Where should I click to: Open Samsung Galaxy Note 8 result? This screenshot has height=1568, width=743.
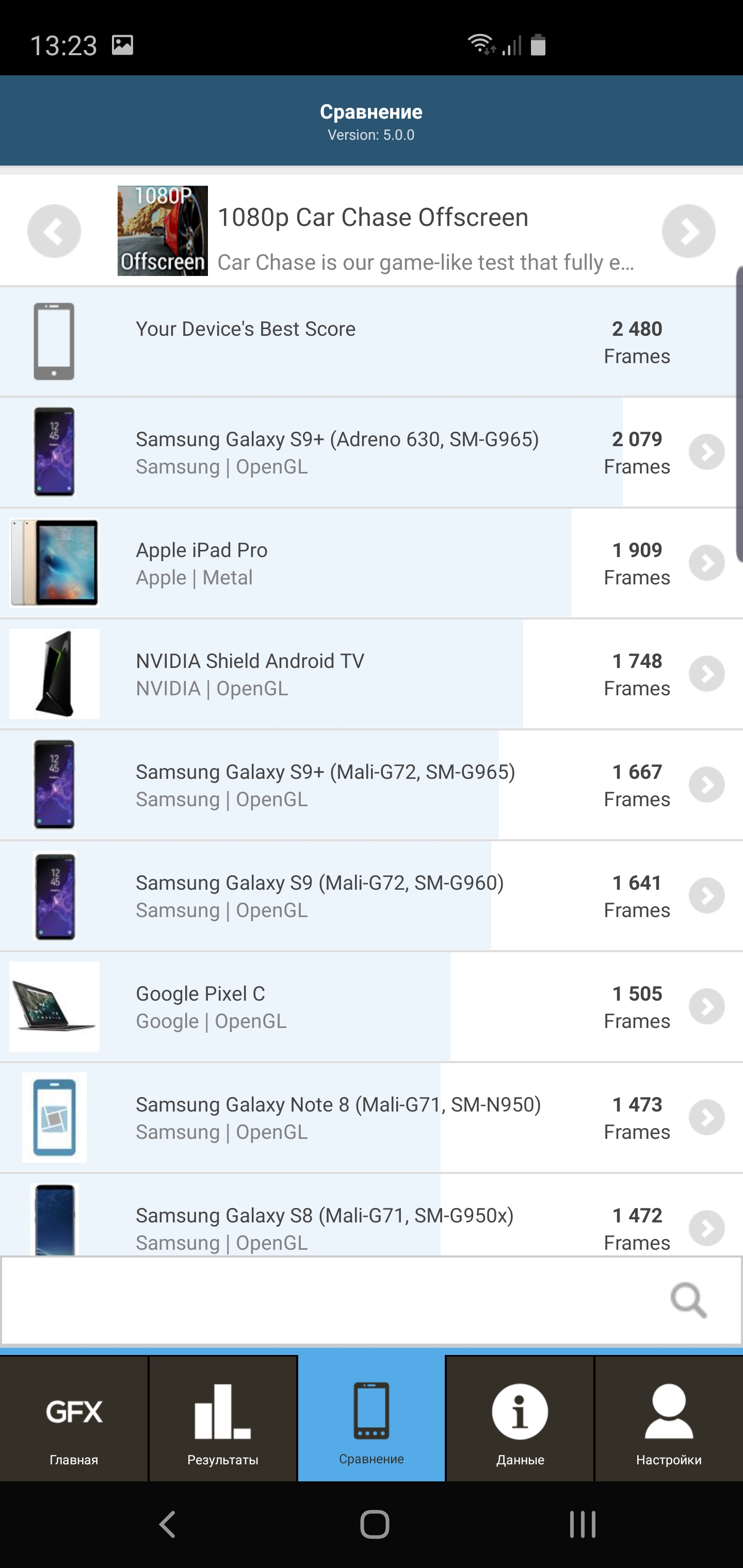(x=706, y=1117)
